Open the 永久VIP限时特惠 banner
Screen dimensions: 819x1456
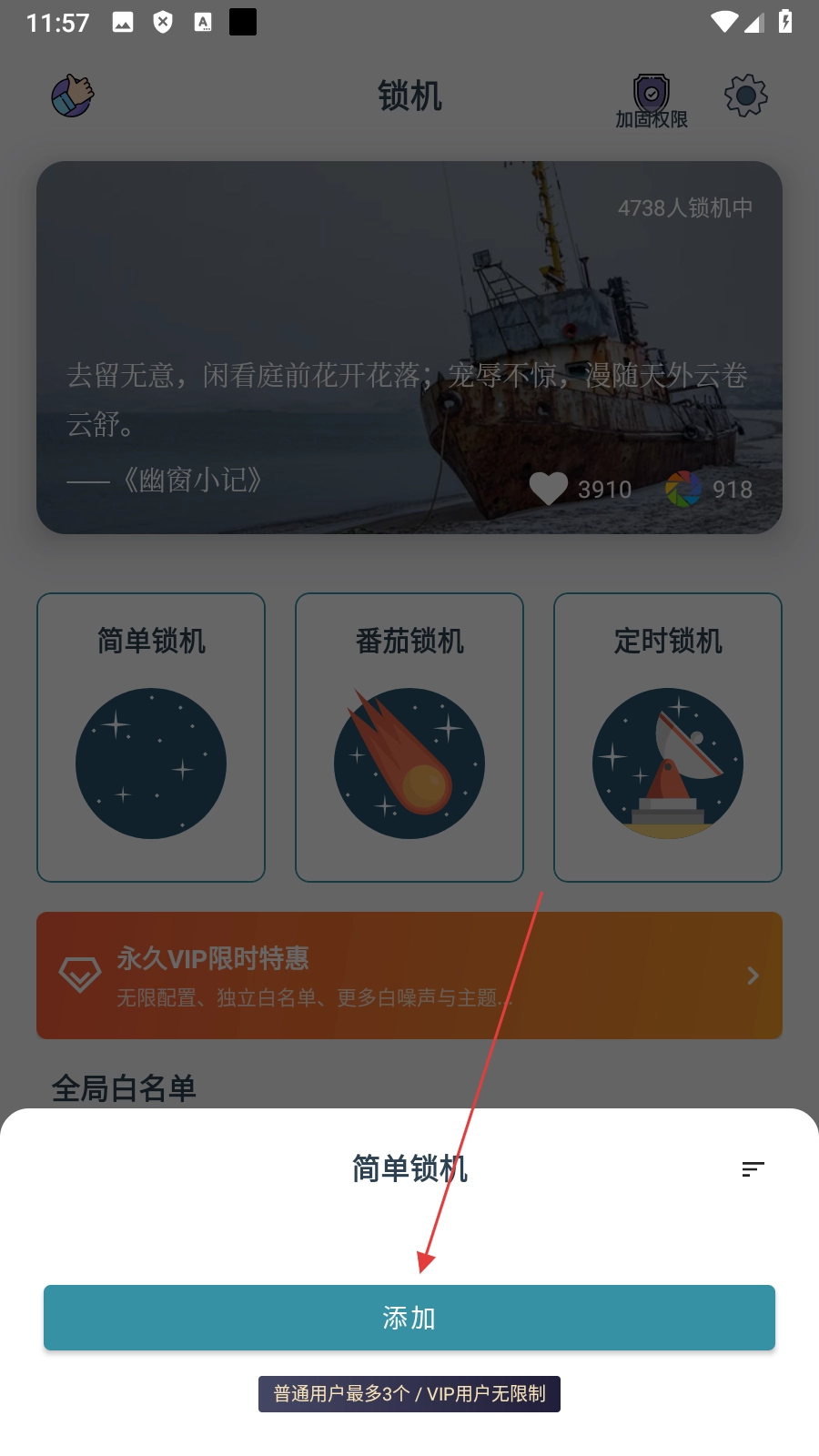[x=409, y=976]
